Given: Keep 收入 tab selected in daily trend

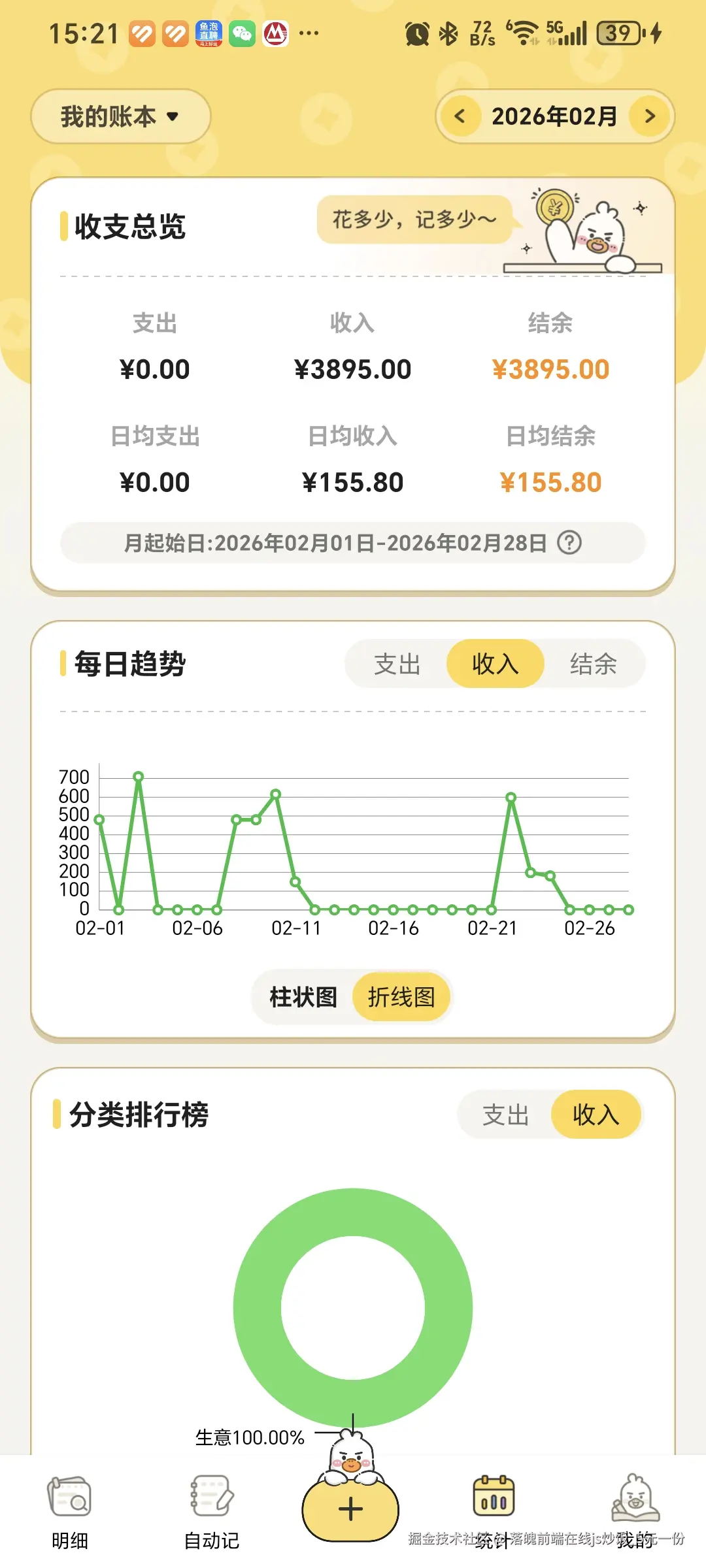Looking at the screenshot, I should pos(495,663).
